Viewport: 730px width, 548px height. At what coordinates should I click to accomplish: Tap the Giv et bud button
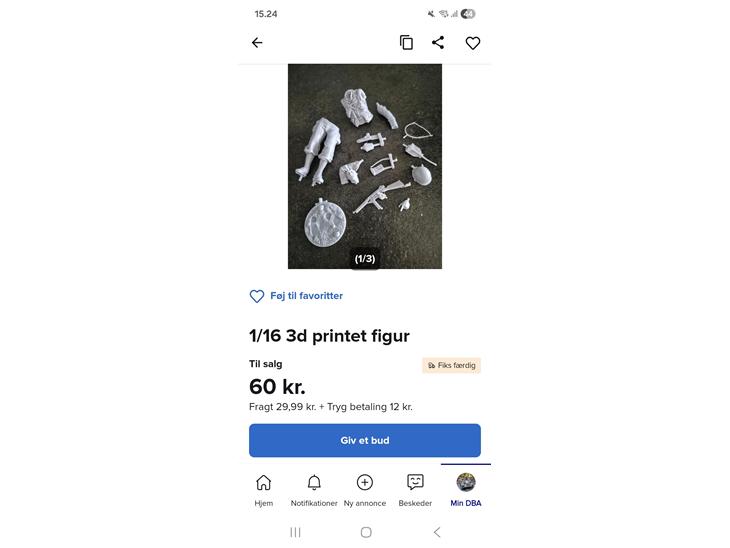click(x=365, y=440)
